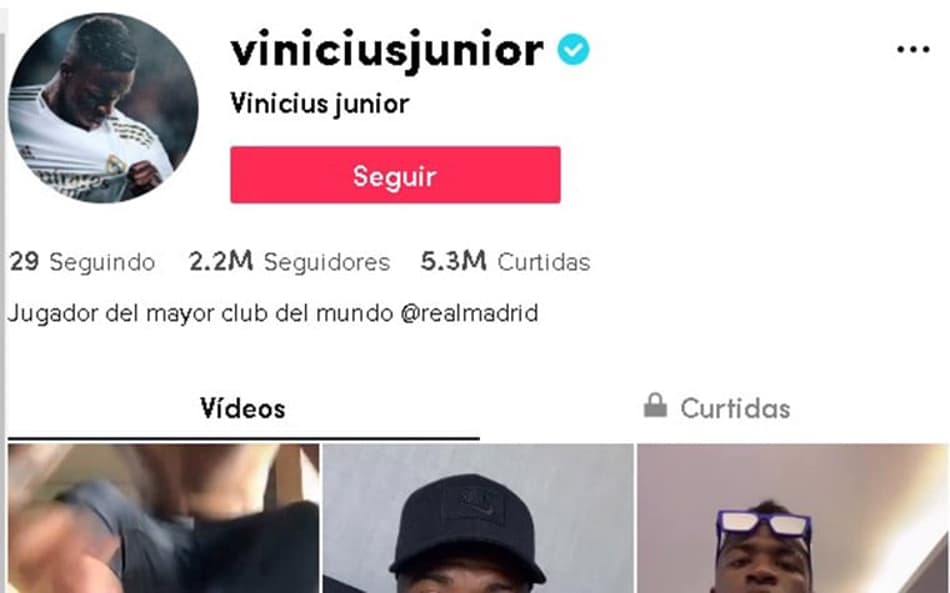Viewport: 950px width, 593px height.
Task: Open the video of the man with glasses on his head
Action: 793,520
